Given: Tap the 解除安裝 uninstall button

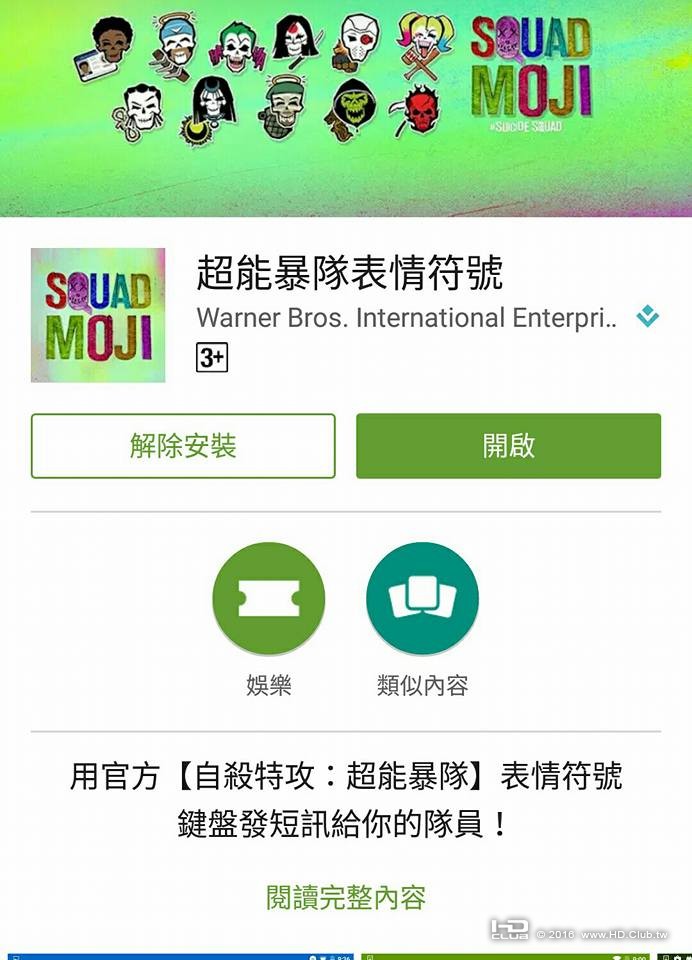Looking at the screenshot, I should coord(183,446).
